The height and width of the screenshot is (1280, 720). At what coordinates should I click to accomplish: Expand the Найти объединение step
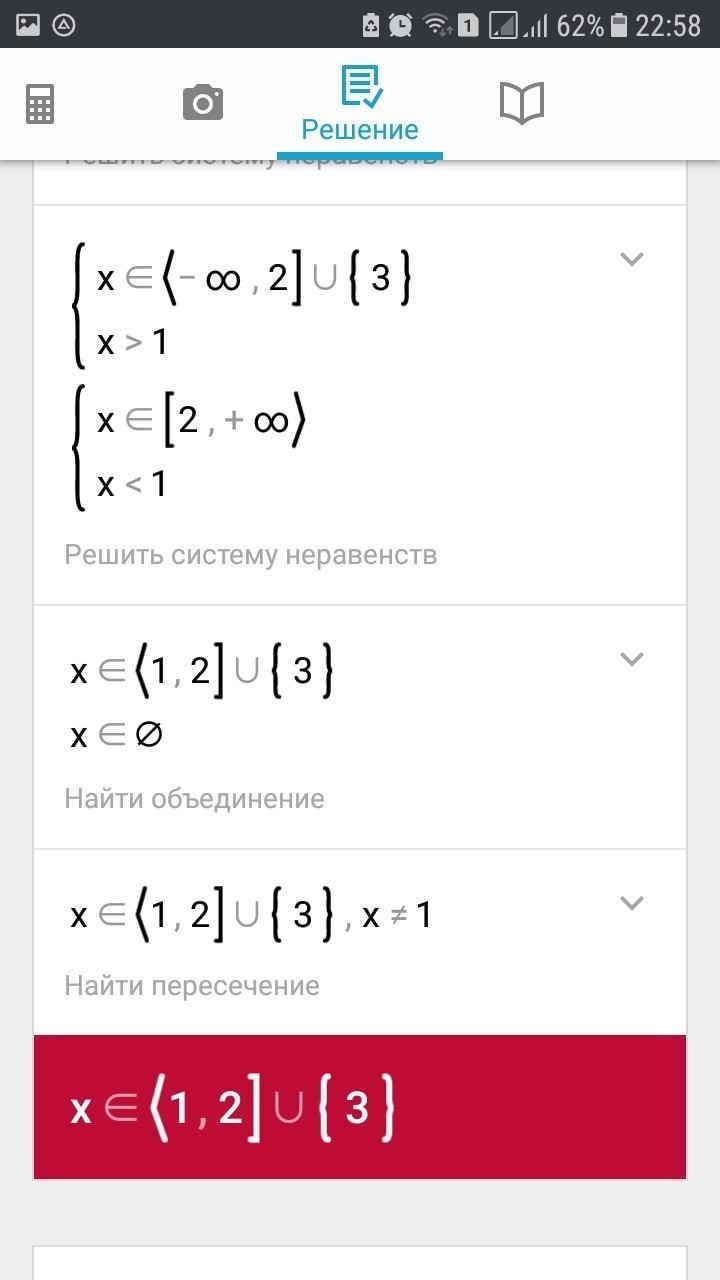631,659
